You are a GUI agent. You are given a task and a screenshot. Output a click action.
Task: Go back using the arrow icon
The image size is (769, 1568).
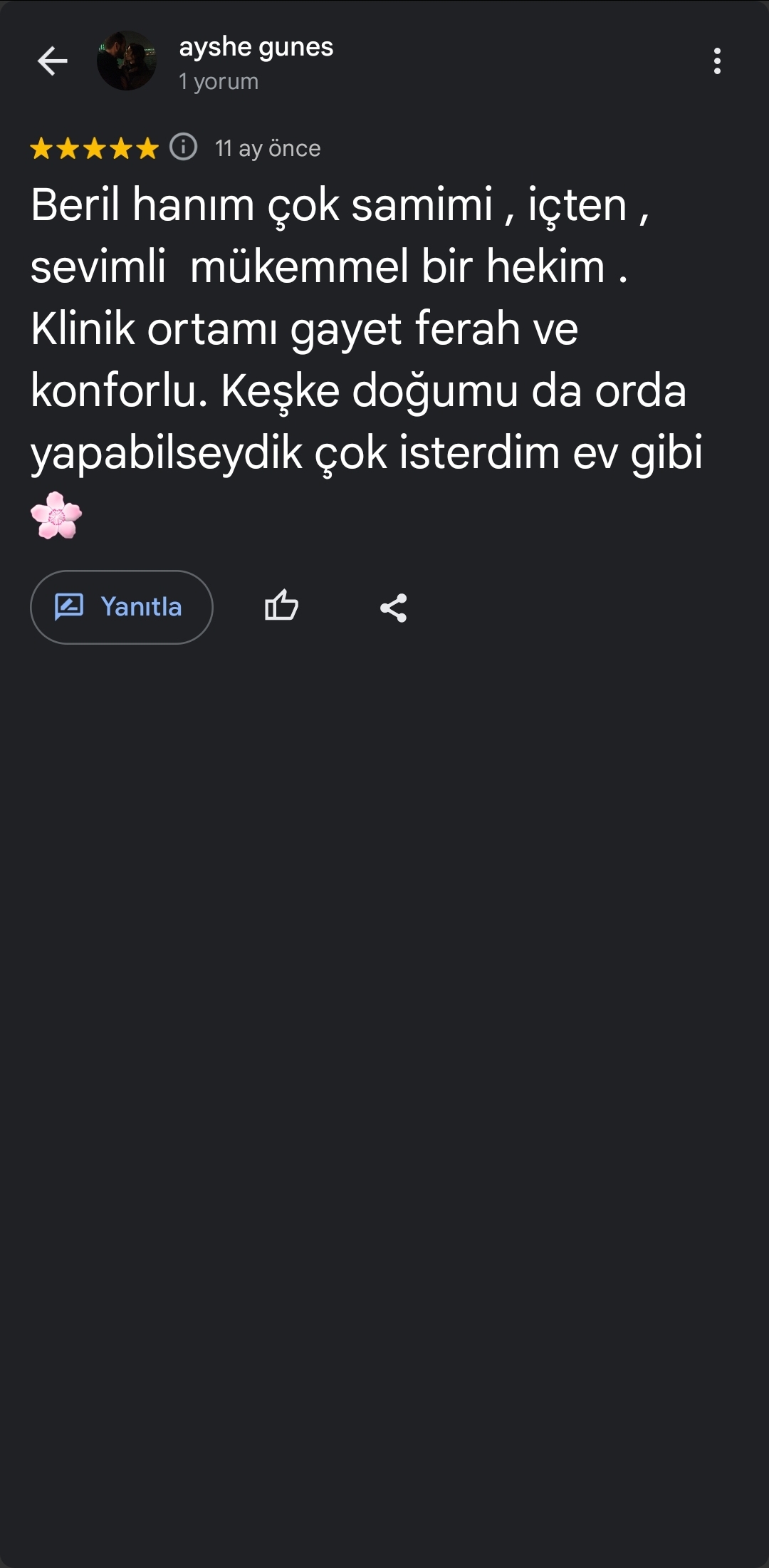tap(52, 61)
